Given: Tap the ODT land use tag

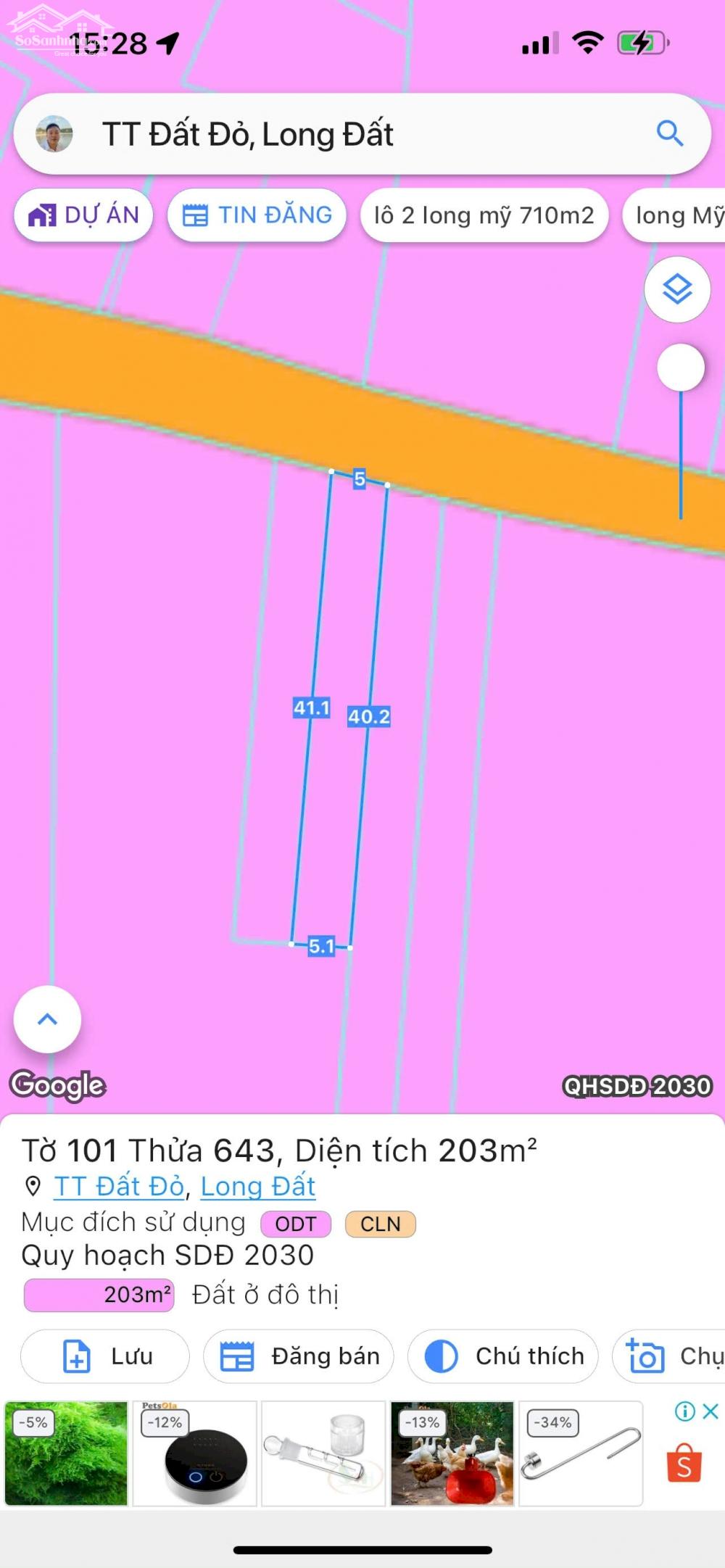Looking at the screenshot, I should click(x=296, y=1224).
